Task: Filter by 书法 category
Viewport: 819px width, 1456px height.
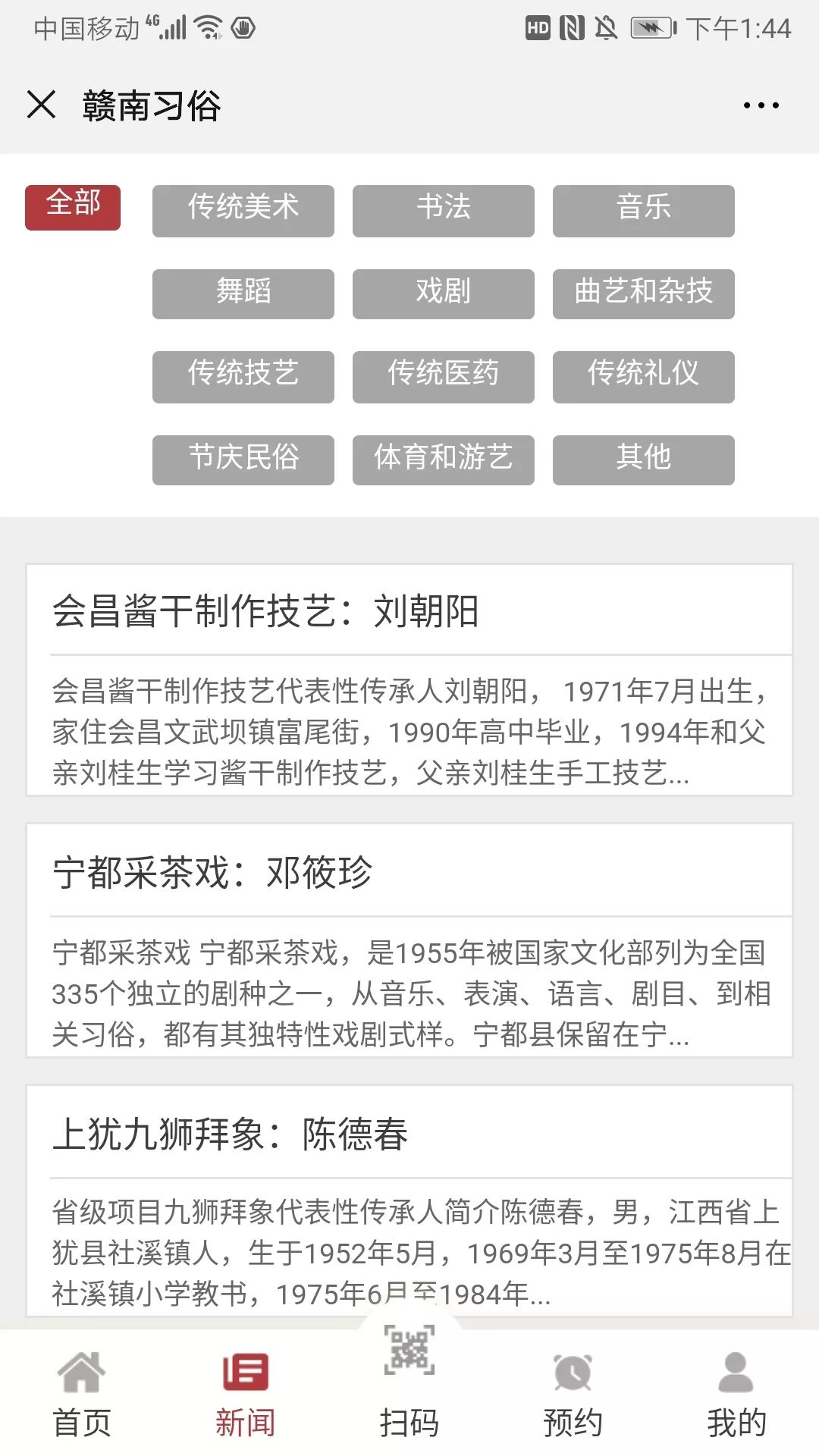Action: click(443, 210)
